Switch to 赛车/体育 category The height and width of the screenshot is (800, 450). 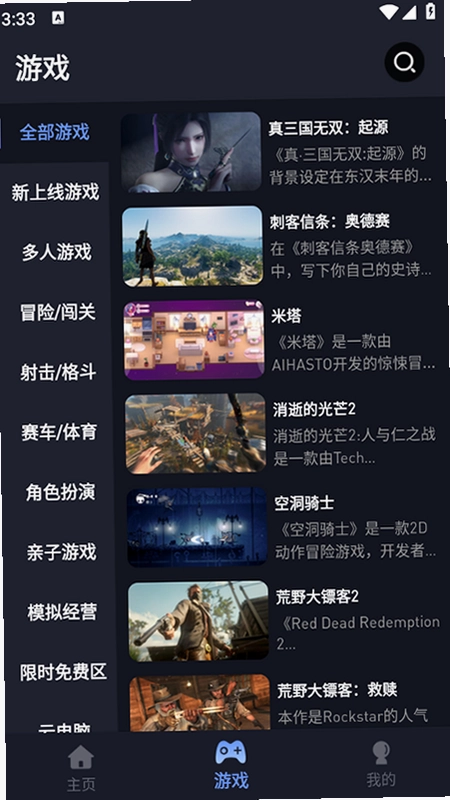coord(59,432)
